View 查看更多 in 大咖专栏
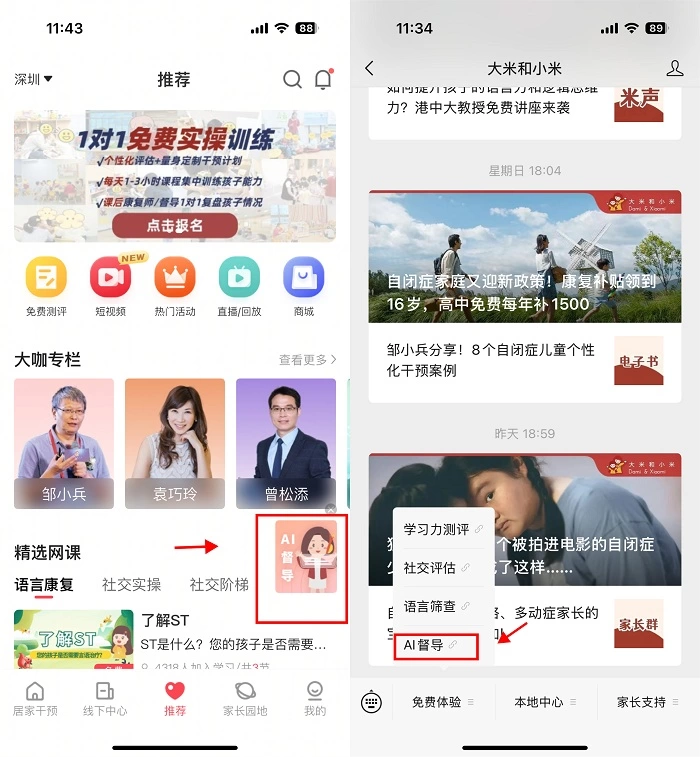This screenshot has height=757, width=700. tap(307, 360)
